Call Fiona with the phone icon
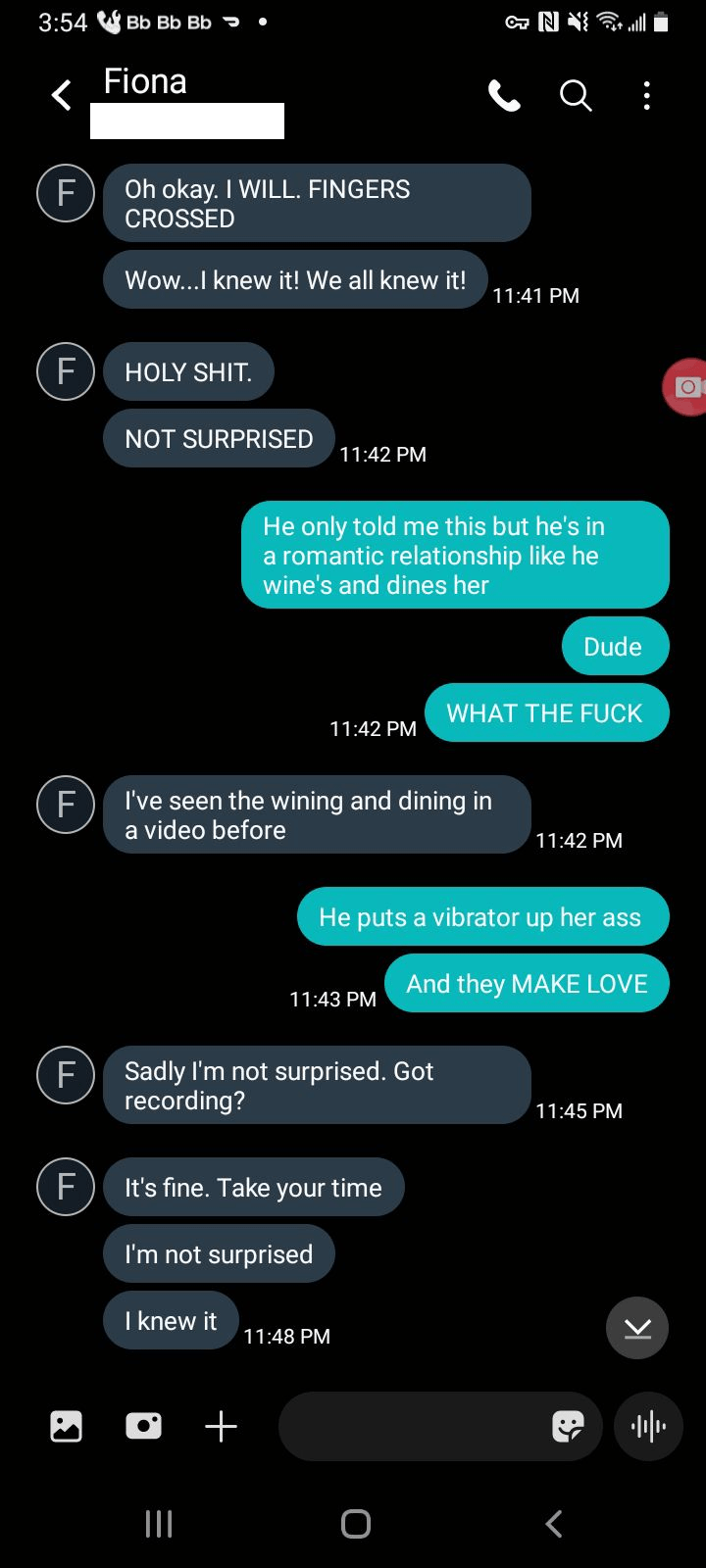The image size is (706, 1568). point(504,95)
